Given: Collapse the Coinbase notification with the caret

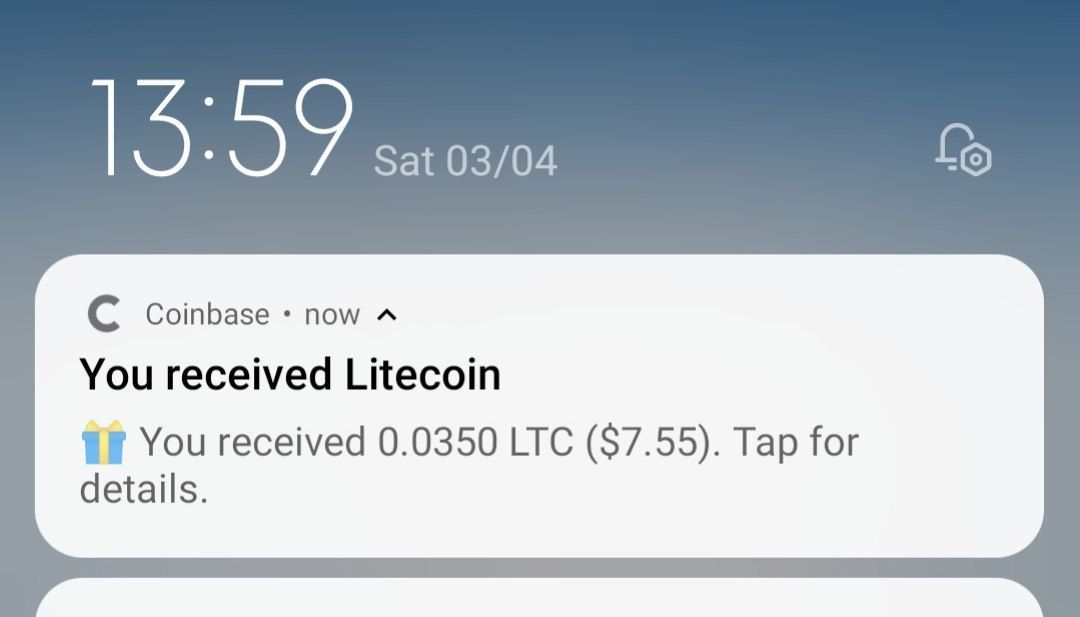Looking at the screenshot, I should click(387, 315).
